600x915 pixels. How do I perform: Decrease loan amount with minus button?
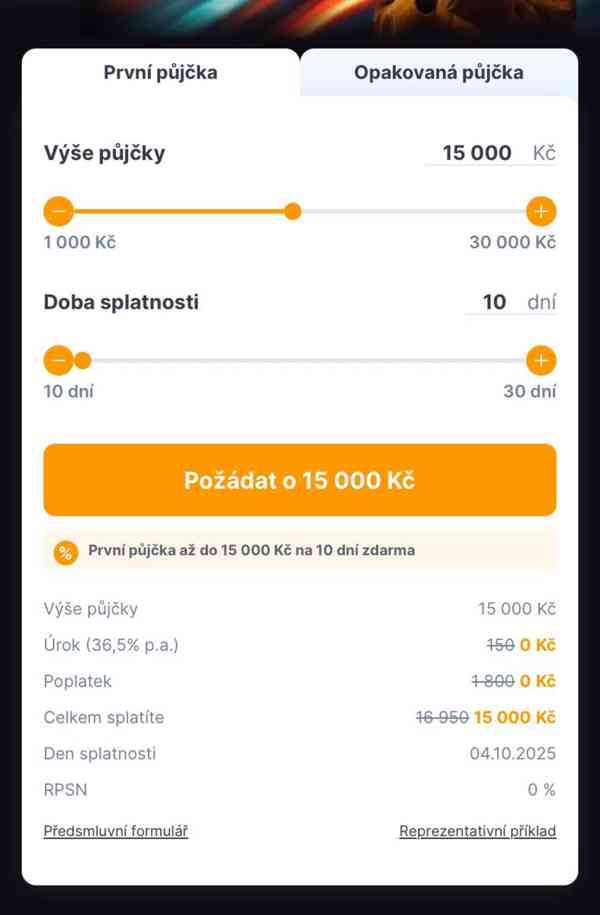point(58,211)
